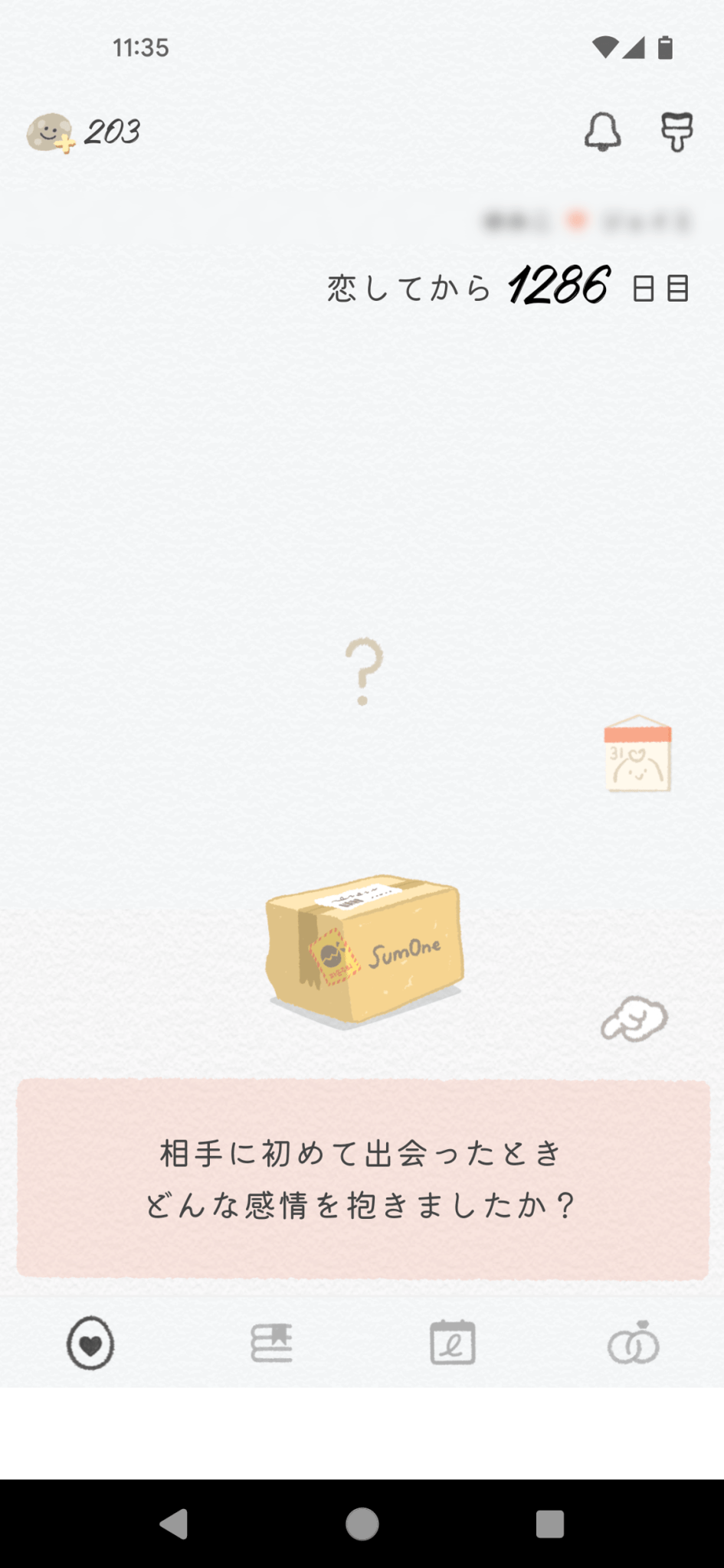
Task: Go back using system back button
Action: click(x=175, y=1524)
